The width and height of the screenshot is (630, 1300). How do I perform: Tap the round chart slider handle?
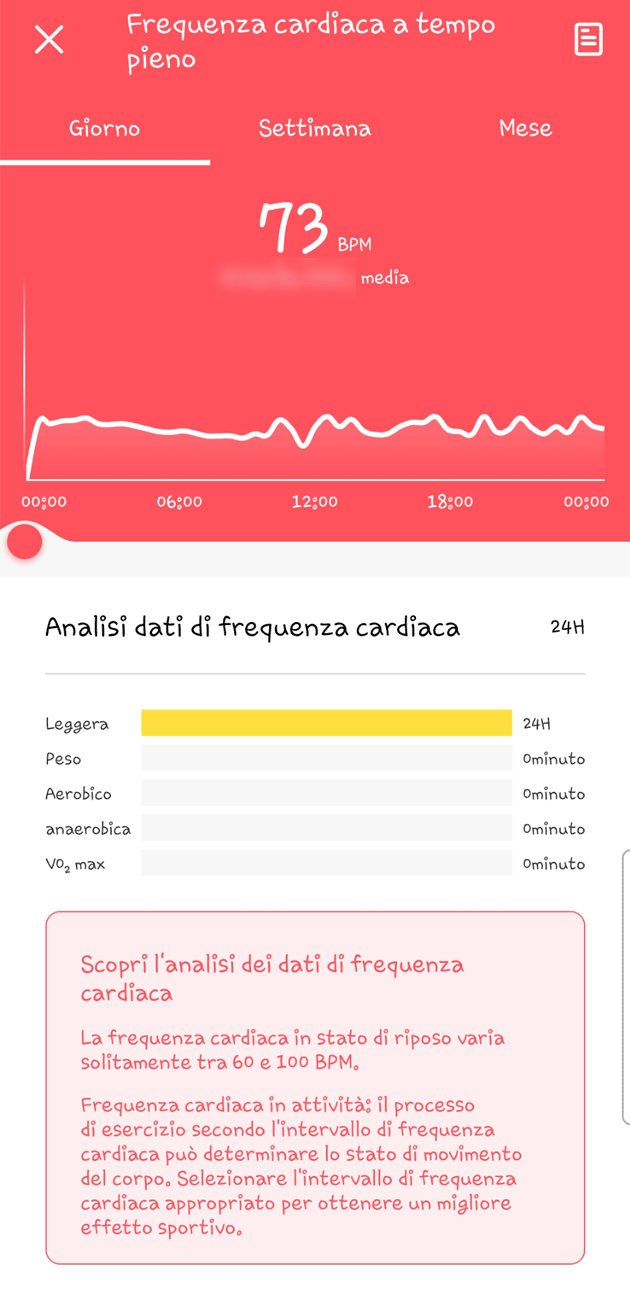click(24, 541)
